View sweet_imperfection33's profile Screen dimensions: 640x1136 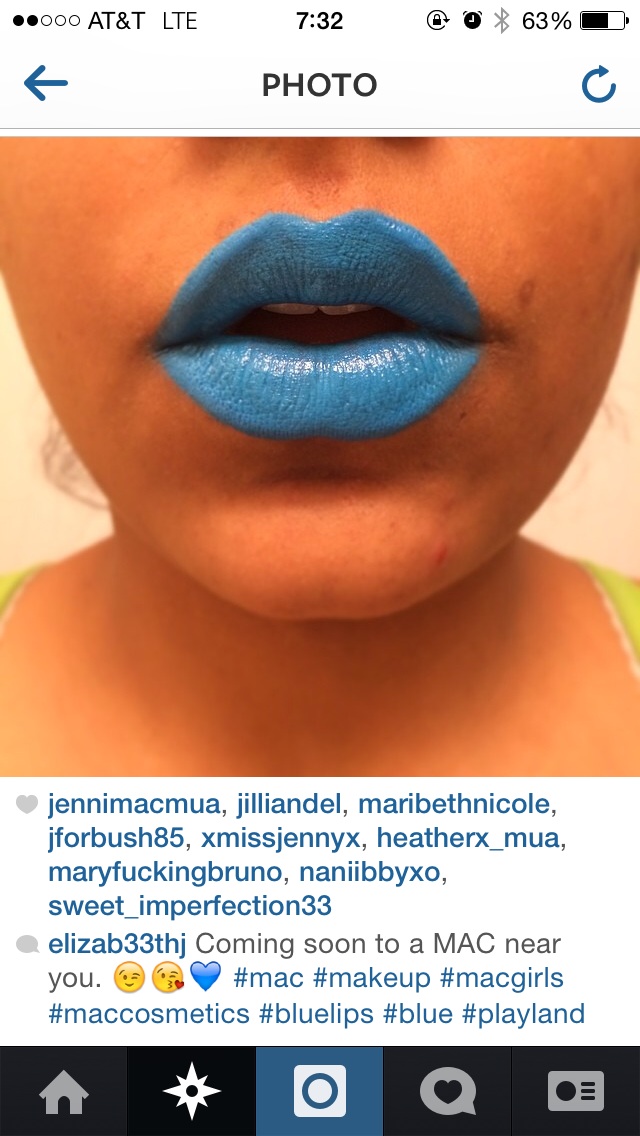[190, 907]
